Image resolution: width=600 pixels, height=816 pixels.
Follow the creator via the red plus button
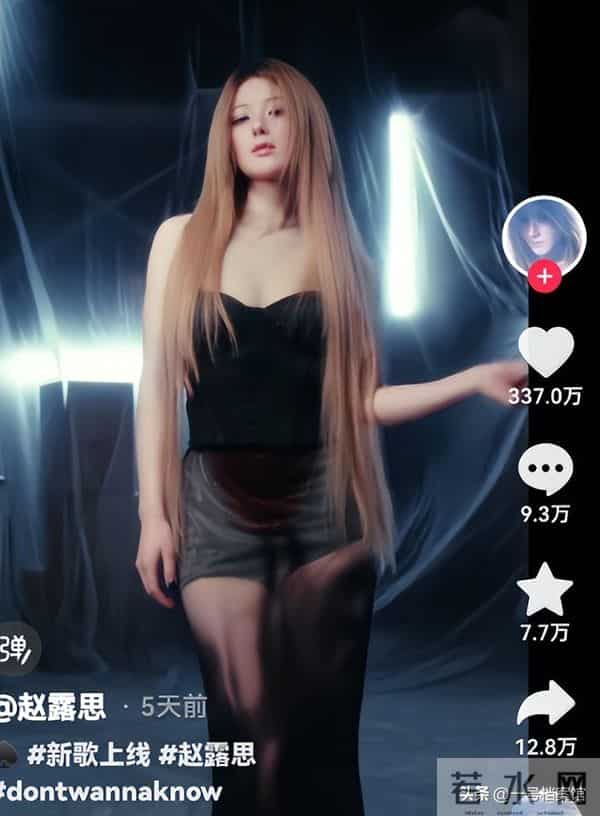click(x=545, y=275)
